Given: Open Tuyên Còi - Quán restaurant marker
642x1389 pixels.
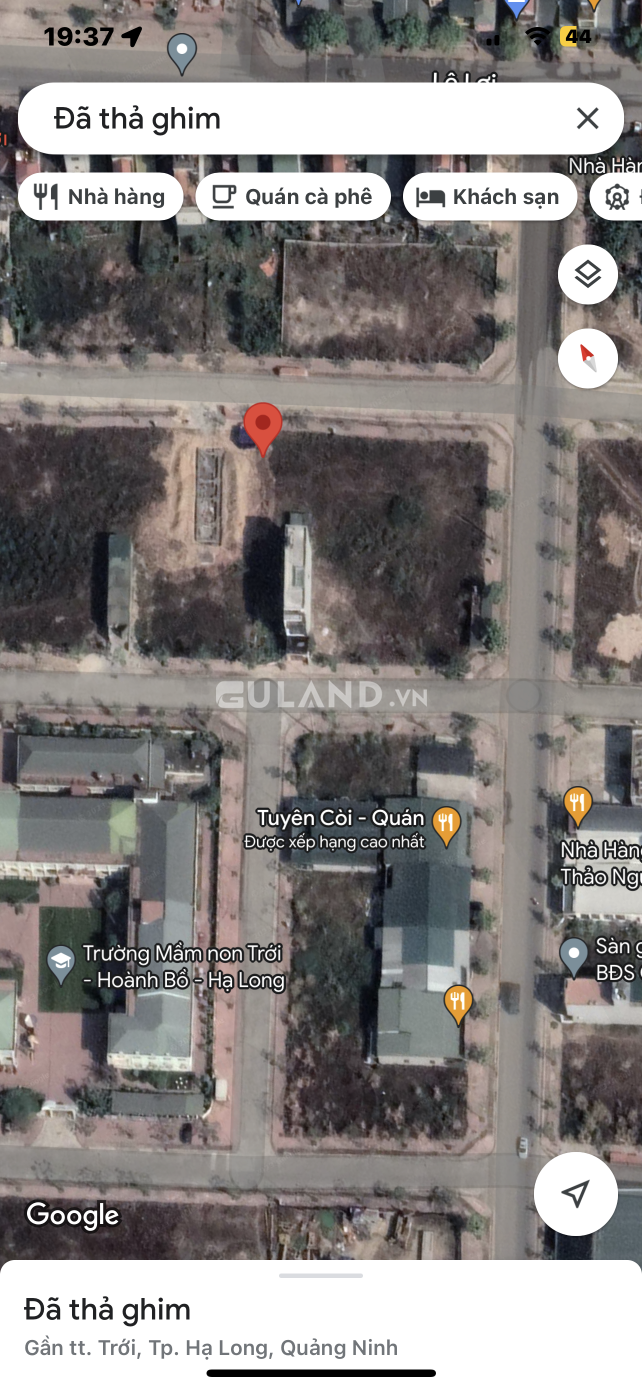Looking at the screenshot, I should pyautogui.click(x=446, y=823).
